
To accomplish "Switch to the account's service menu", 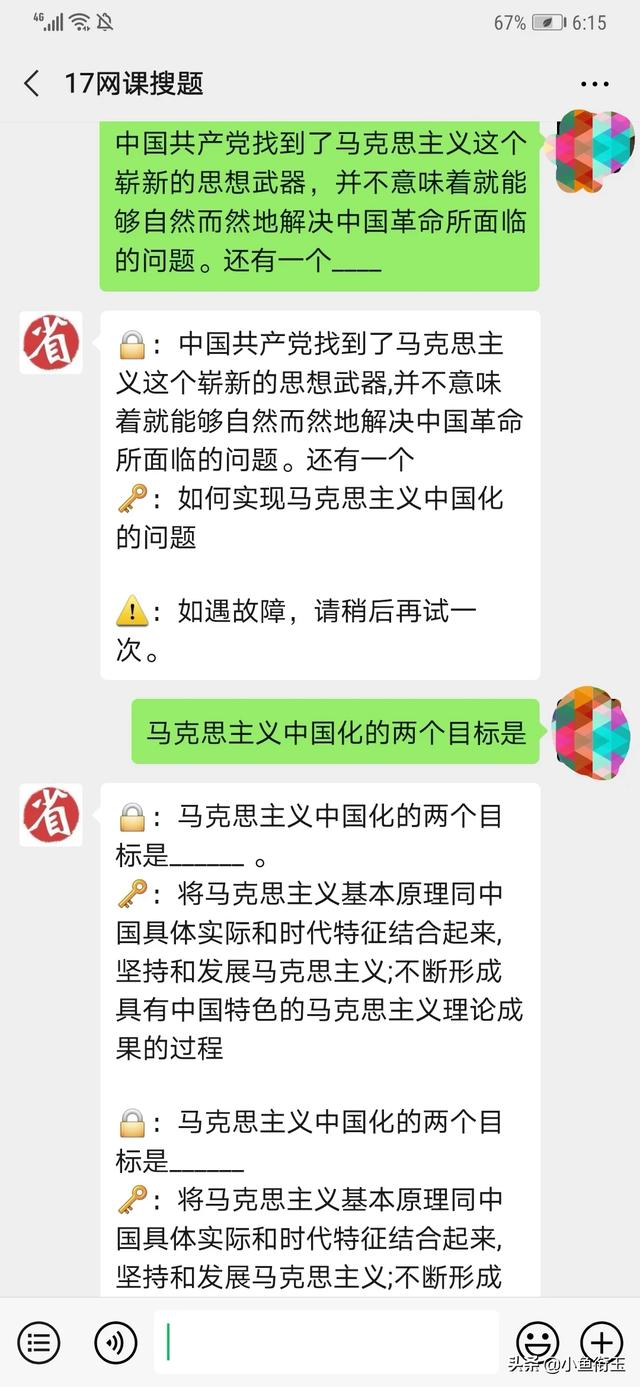I will tap(39, 1342).
